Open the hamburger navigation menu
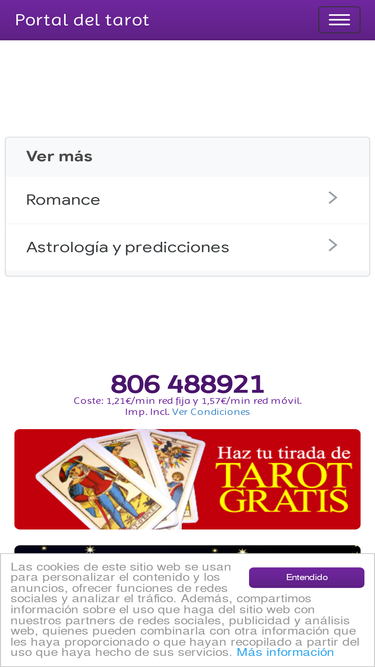375x667 pixels. (339, 20)
